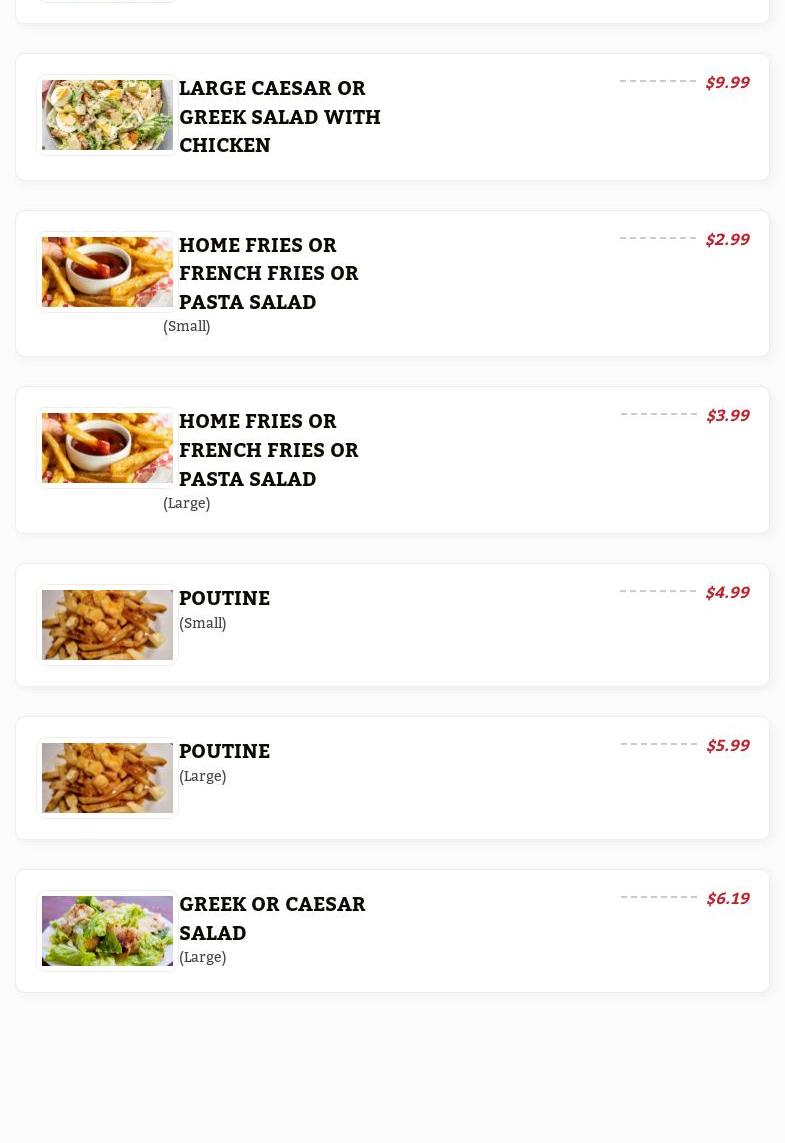View the large Poutine for $5.99
This screenshot has height=1143, width=785.
coord(224,751)
